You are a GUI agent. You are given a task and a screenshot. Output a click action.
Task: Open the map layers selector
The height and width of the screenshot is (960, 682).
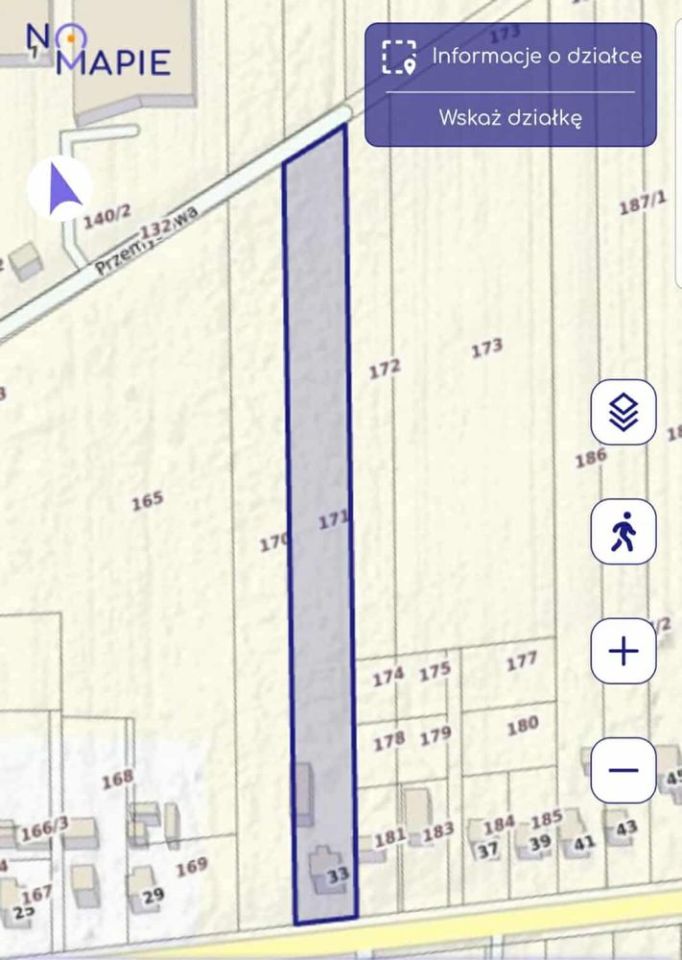pos(623,412)
